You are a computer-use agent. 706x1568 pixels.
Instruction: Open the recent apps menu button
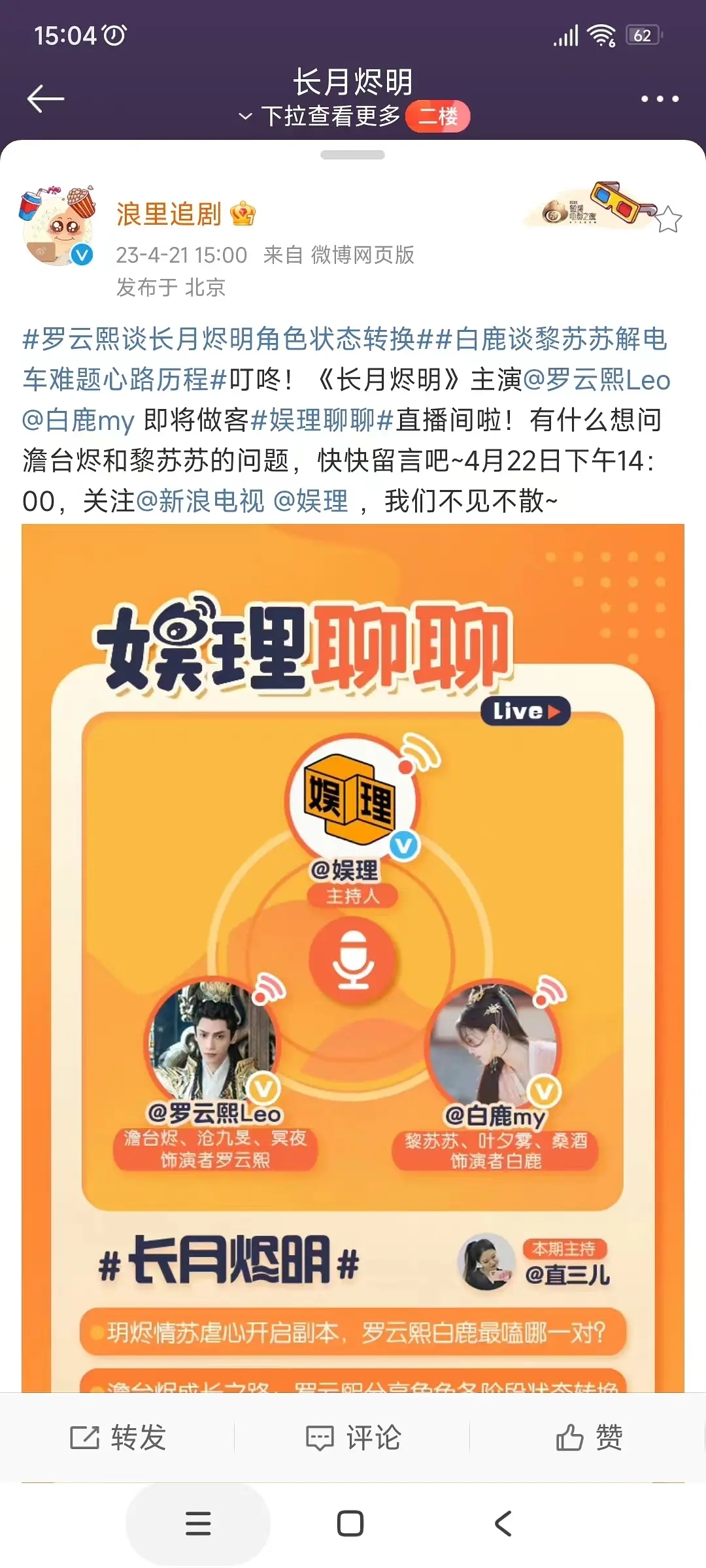(x=198, y=1524)
